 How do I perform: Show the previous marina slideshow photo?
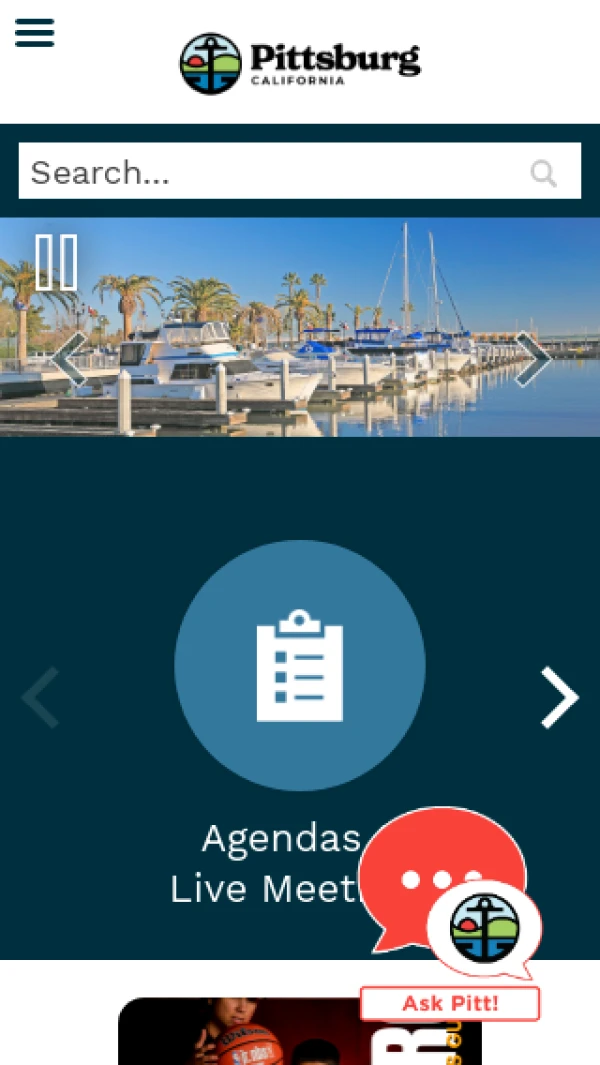tap(68, 359)
